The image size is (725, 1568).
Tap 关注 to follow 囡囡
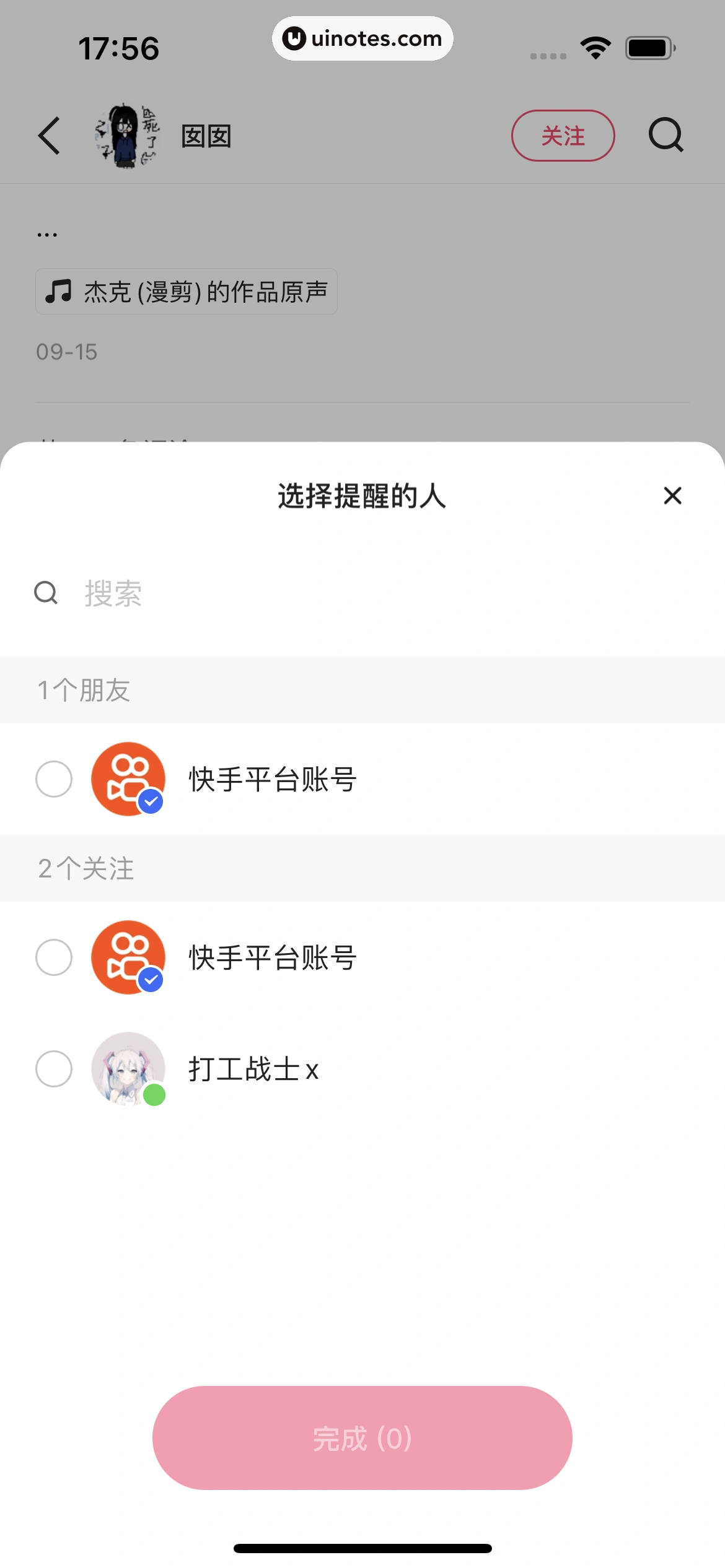[563, 136]
